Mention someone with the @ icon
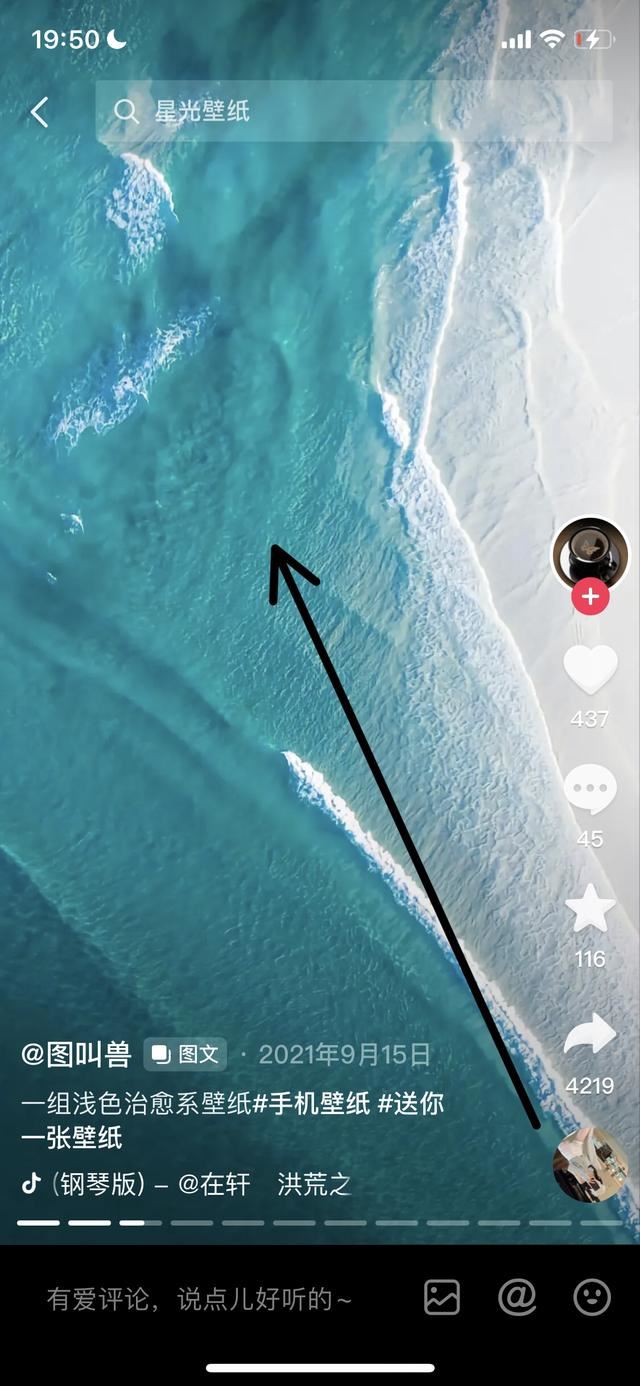The width and height of the screenshot is (640, 1386). (x=517, y=1298)
